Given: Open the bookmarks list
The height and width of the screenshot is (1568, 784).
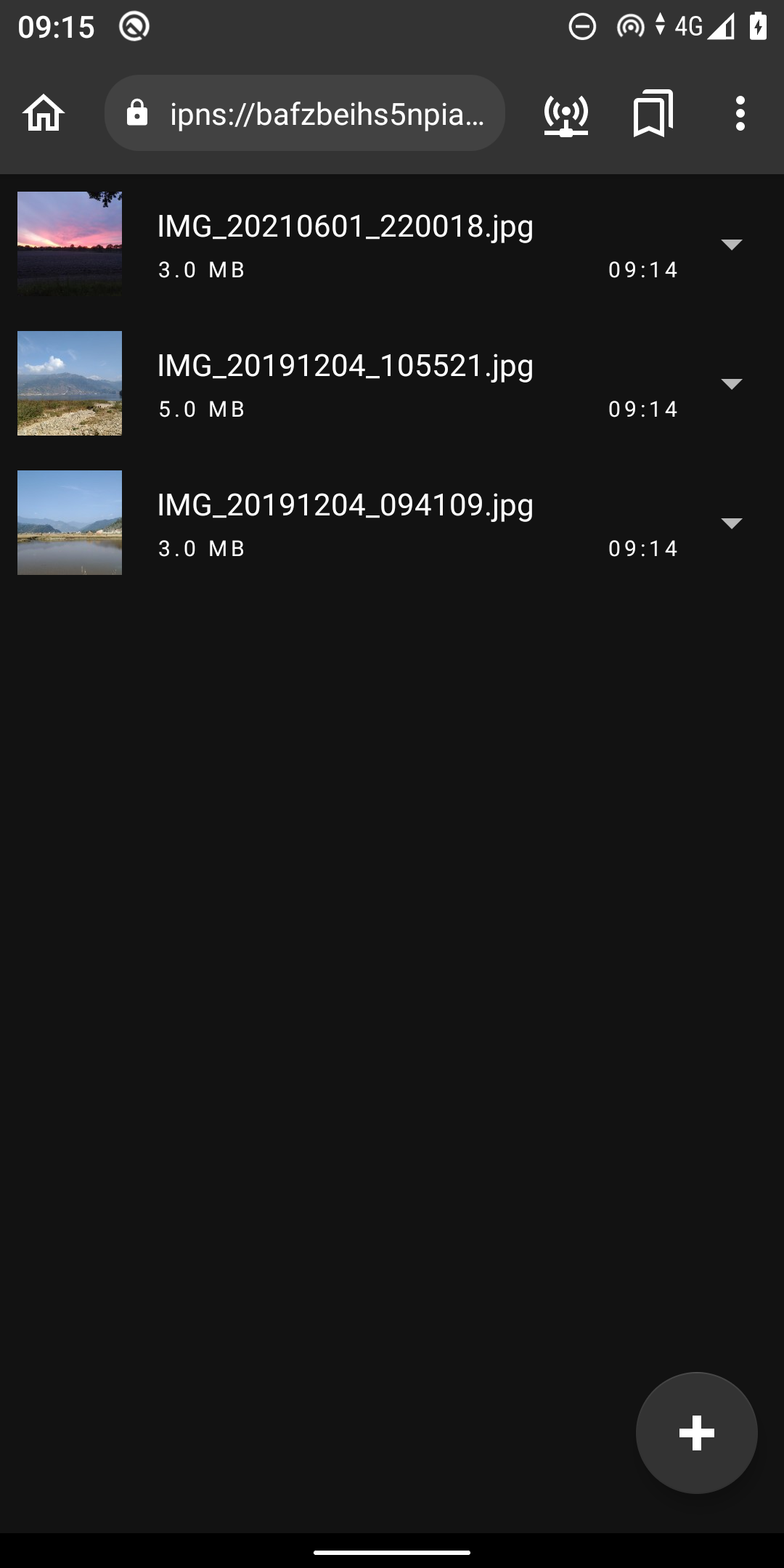Looking at the screenshot, I should click(653, 113).
